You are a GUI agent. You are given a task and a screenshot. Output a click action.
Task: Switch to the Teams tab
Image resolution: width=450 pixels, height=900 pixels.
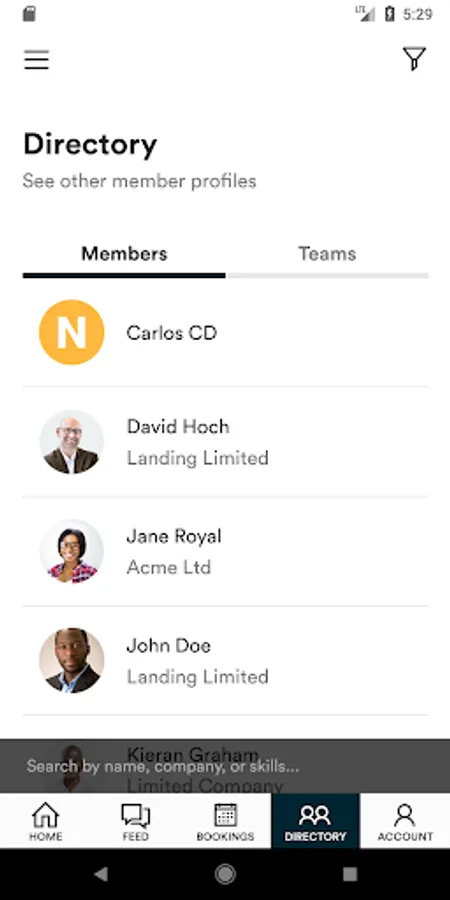coord(327,254)
